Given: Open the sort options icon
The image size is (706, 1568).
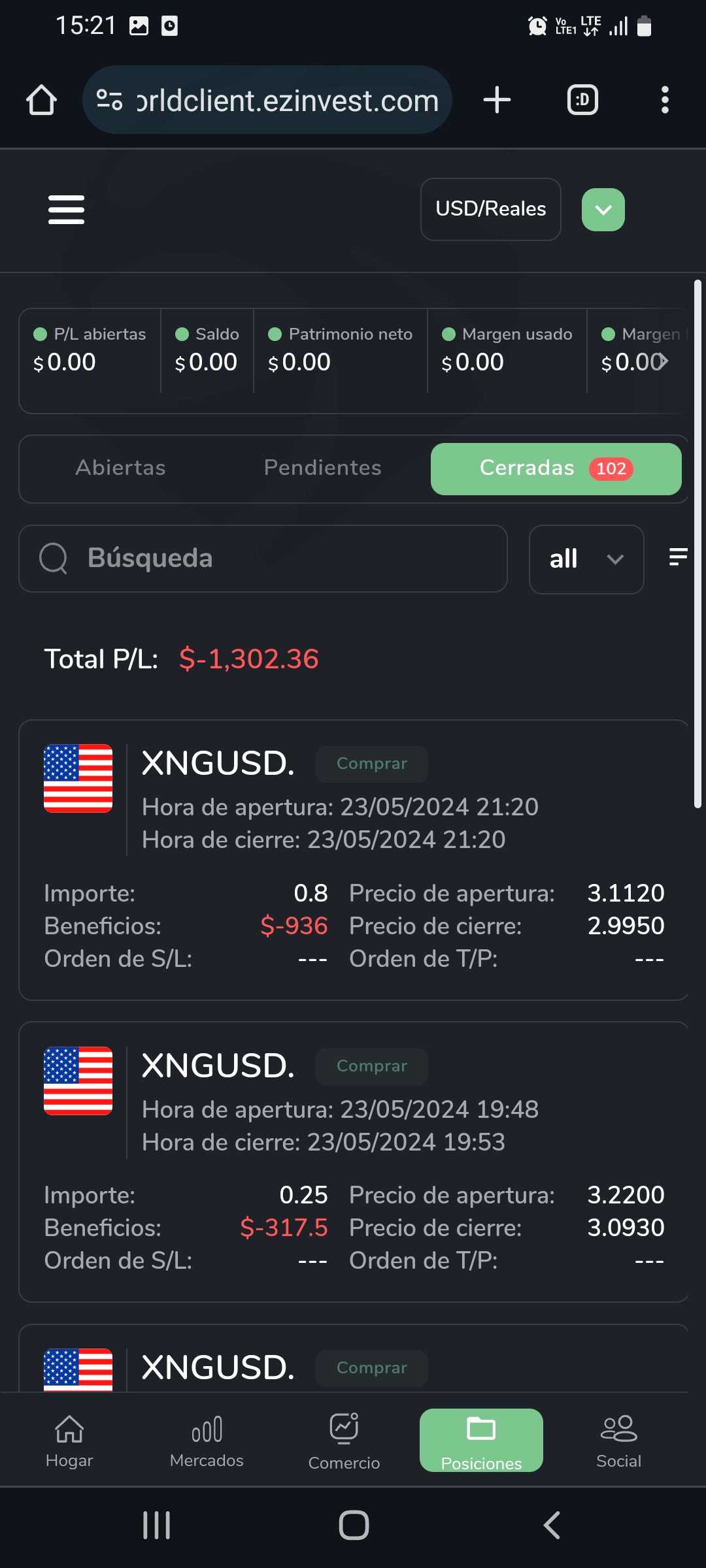Looking at the screenshot, I should (x=678, y=557).
